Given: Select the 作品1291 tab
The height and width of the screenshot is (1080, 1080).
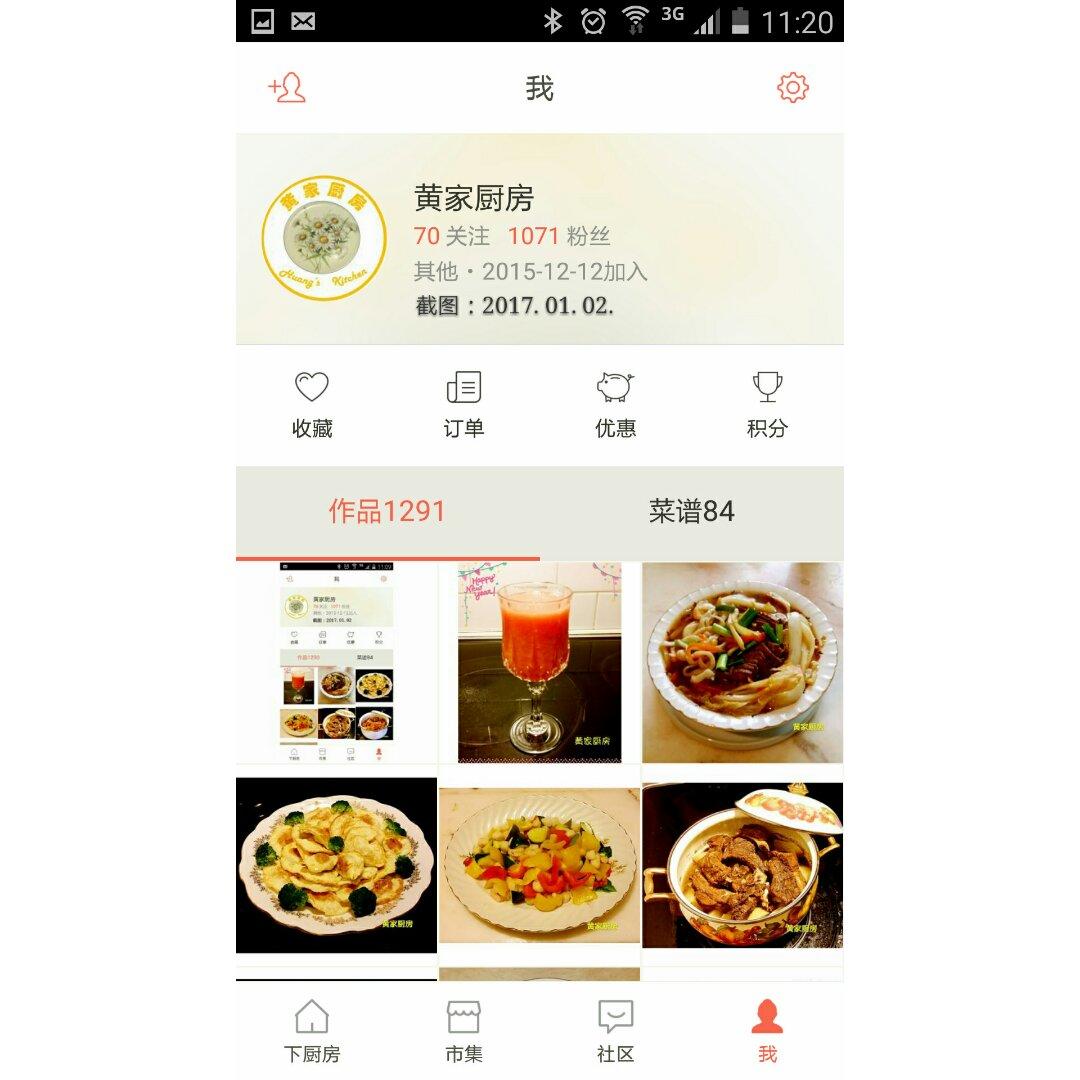Looking at the screenshot, I should (387, 512).
